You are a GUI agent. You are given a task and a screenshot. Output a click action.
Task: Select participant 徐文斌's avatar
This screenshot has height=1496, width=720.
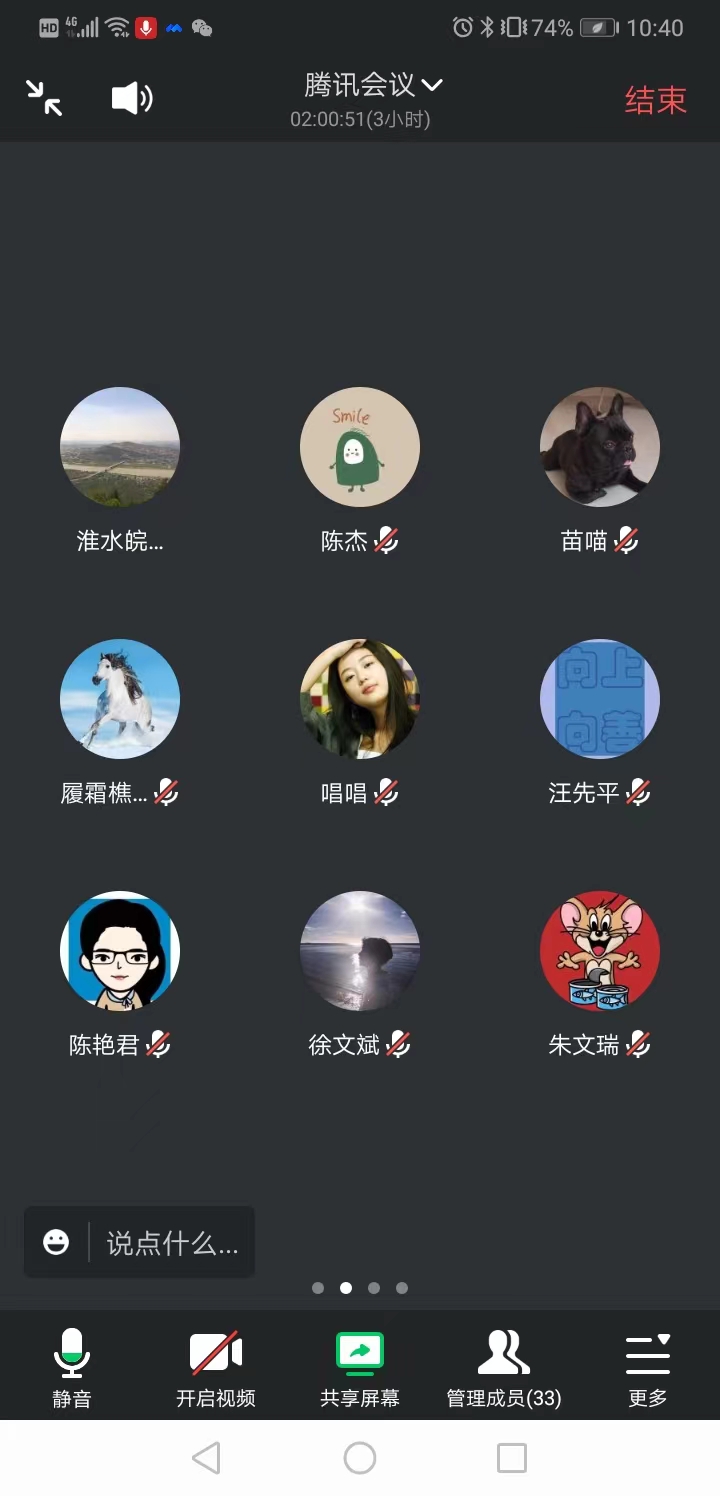pos(360,951)
